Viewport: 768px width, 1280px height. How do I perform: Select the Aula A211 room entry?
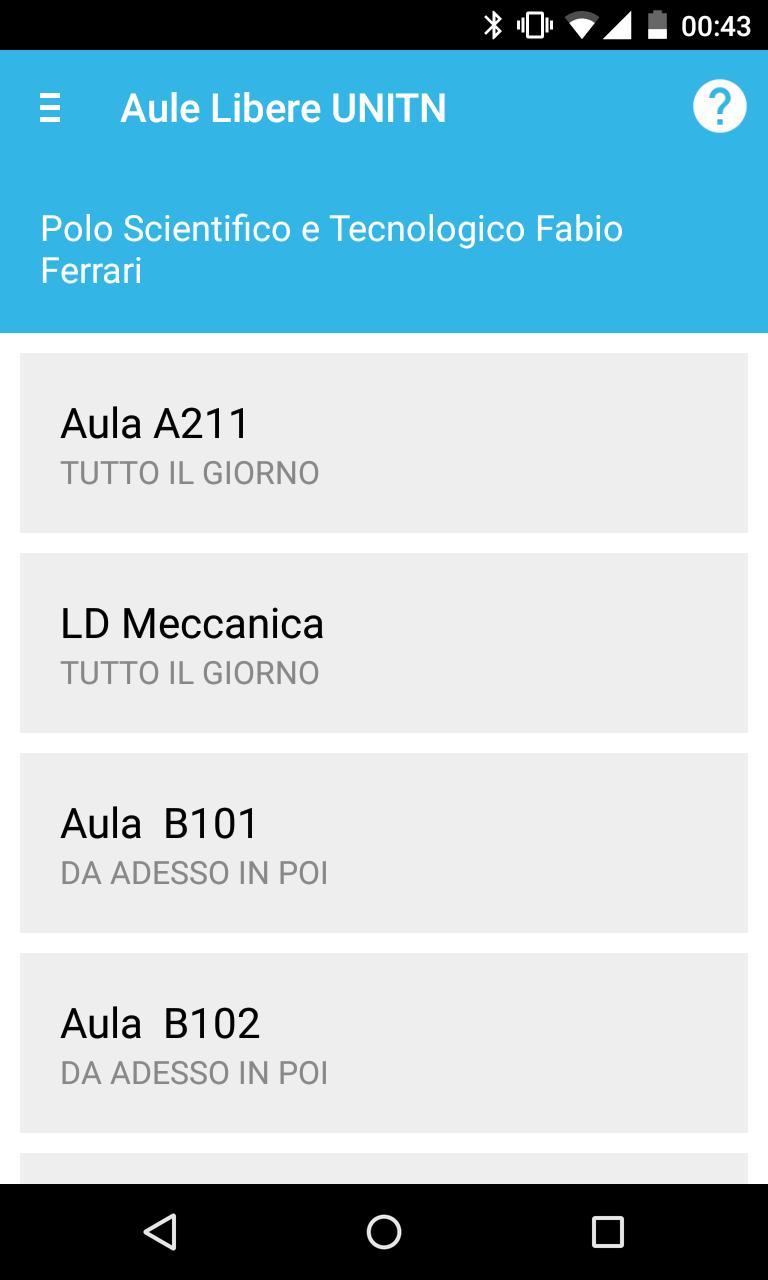(383, 442)
